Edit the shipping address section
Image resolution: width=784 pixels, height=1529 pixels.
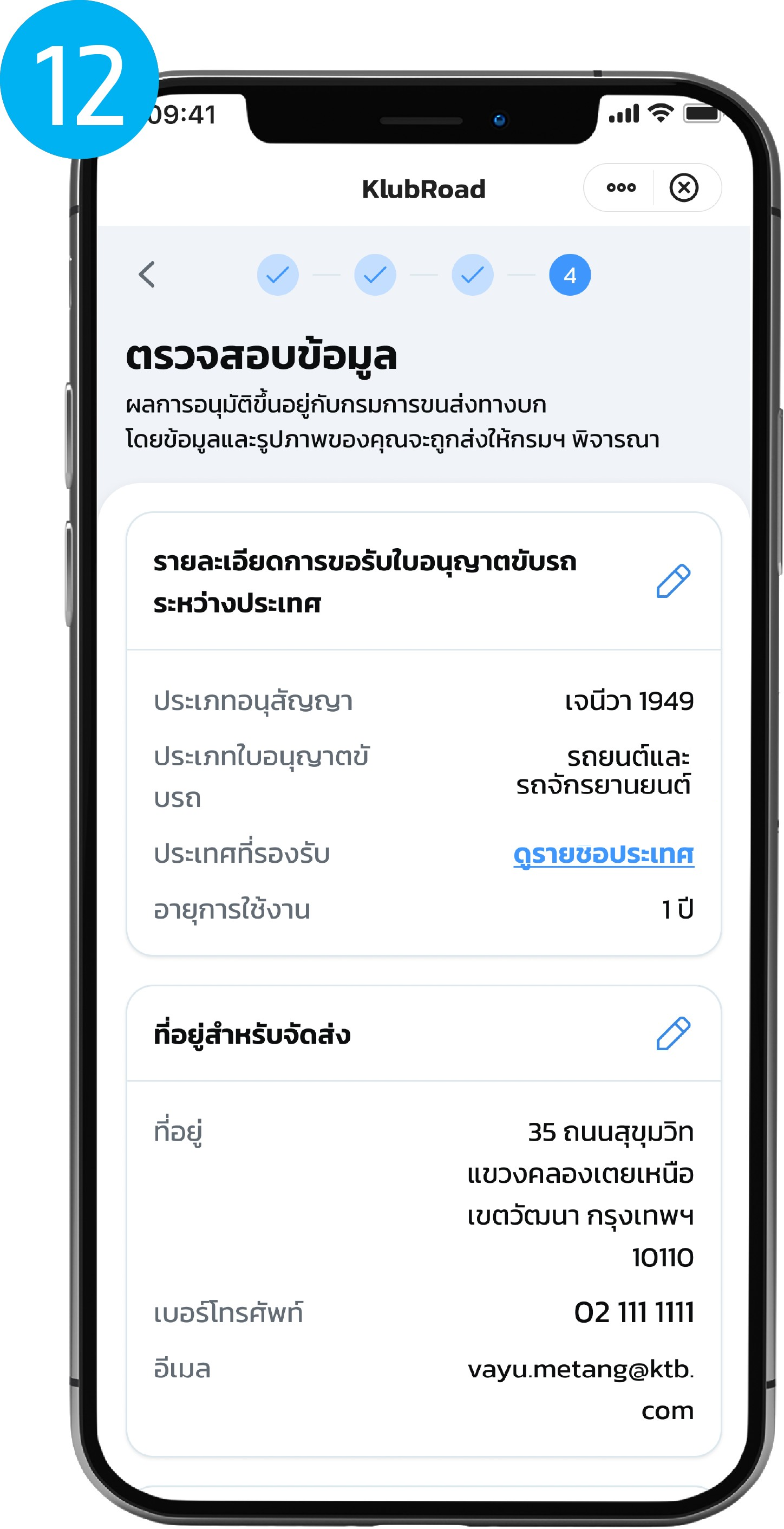coord(673,1033)
